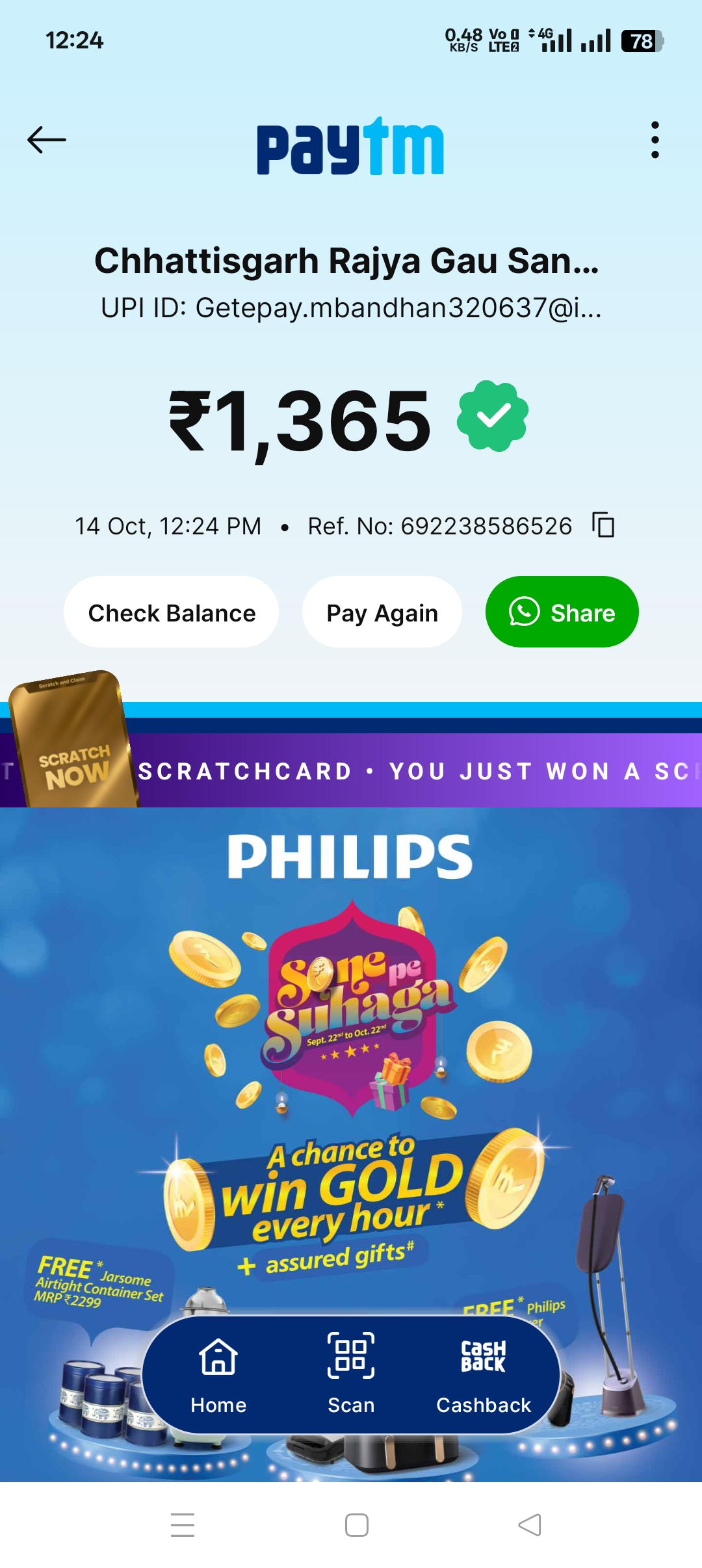The height and width of the screenshot is (1568, 702).
Task: Open the three-dot overflow menu
Action: 655,140
